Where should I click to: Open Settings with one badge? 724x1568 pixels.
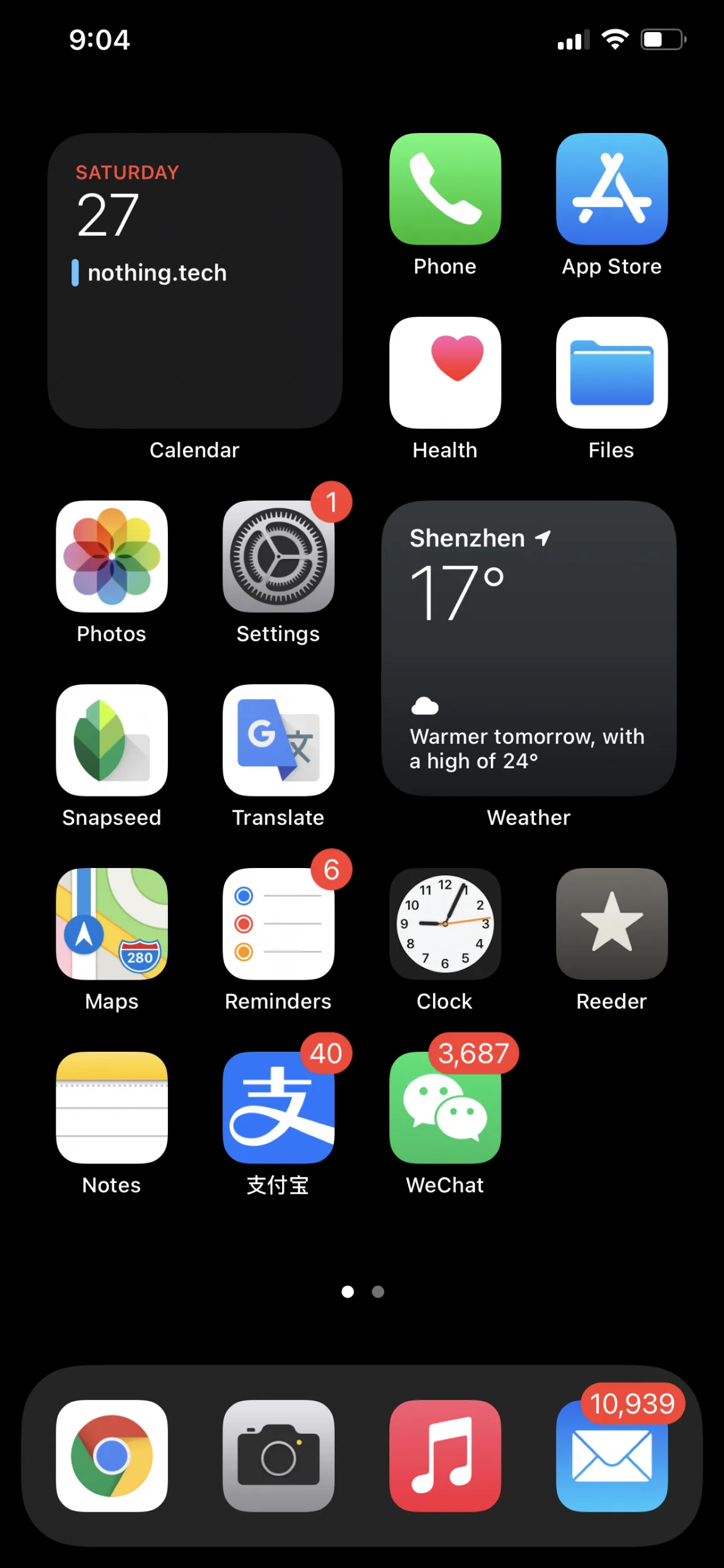coord(278,556)
